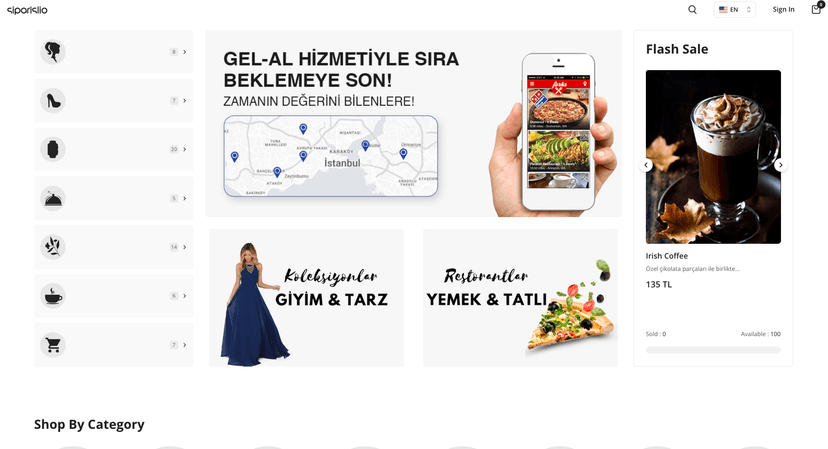
Task: Go to Siparisio home via logo
Action: (27, 9)
